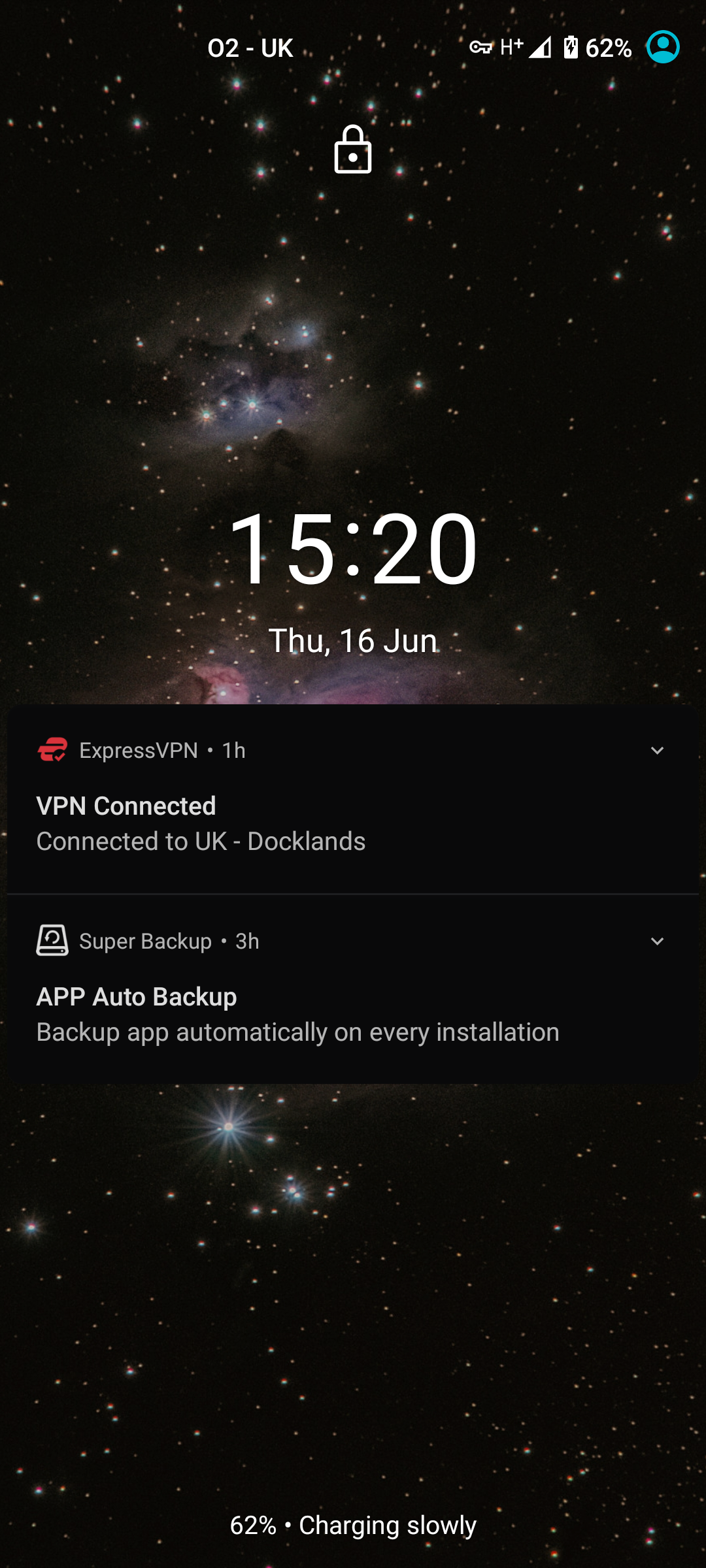Viewport: 706px width, 1568px height.
Task: Open the APP Auto Backup notification
Action: click(353, 989)
